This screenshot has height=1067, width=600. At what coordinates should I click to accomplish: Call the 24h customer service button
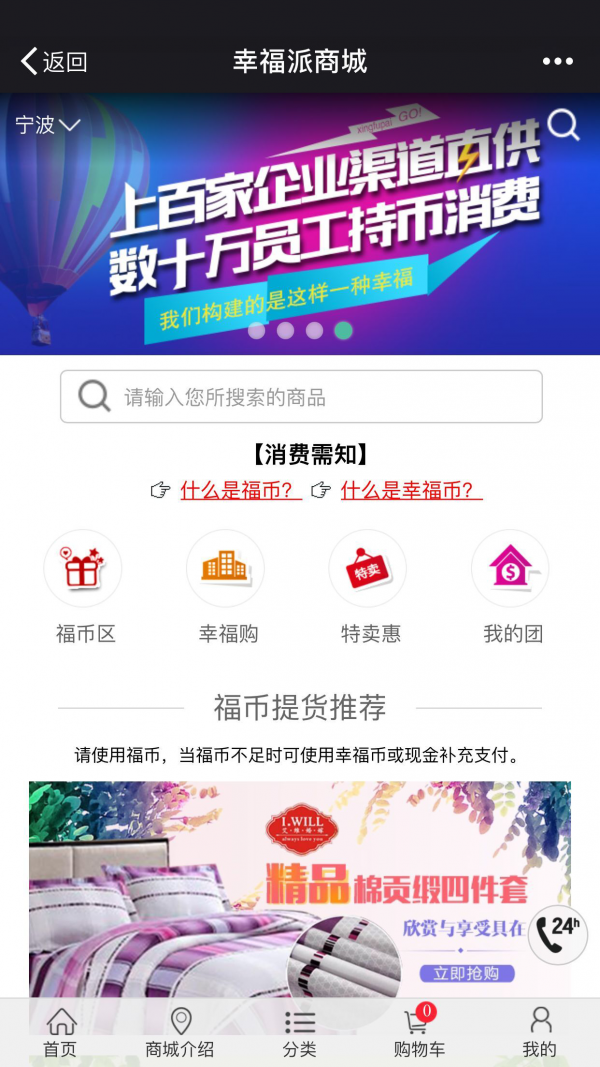(557, 934)
